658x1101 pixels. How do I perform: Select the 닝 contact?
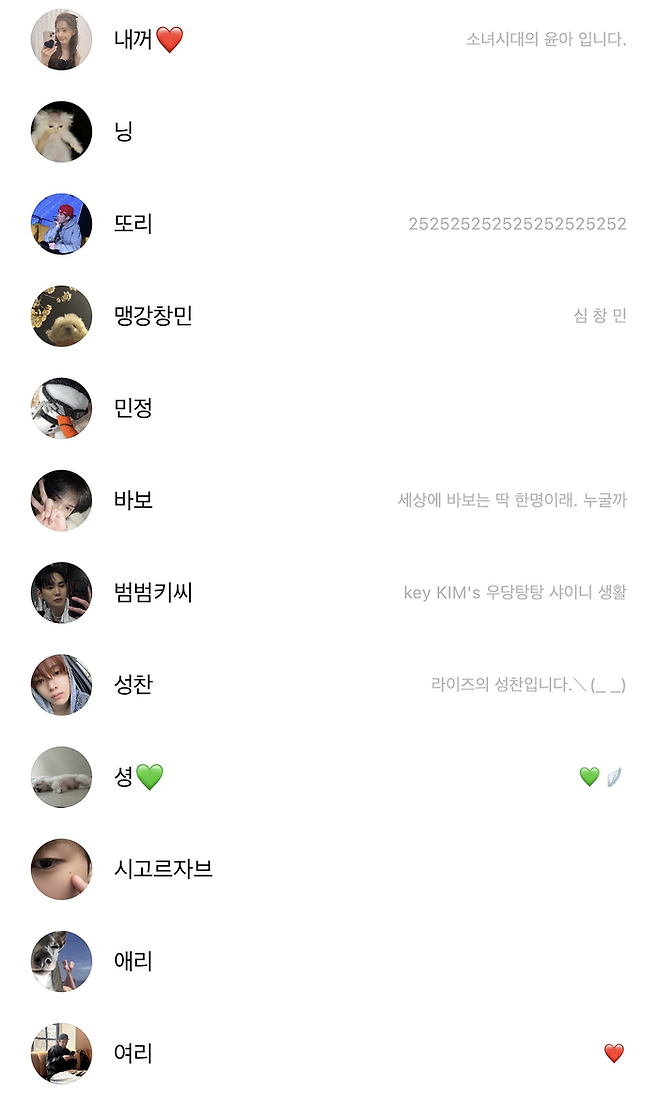(x=124, y=132)
